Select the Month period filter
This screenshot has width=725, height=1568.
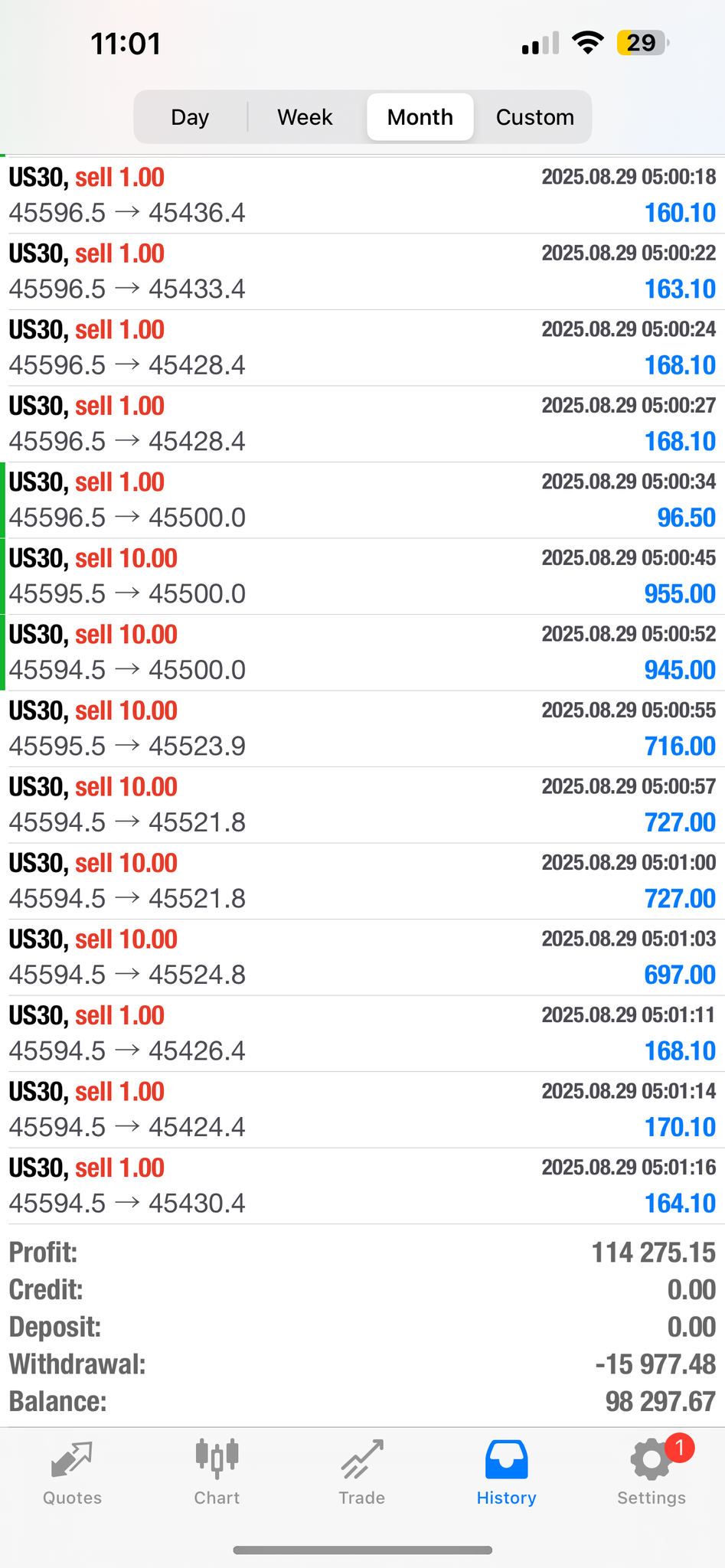pyautogui.click(x=420, y=117)
